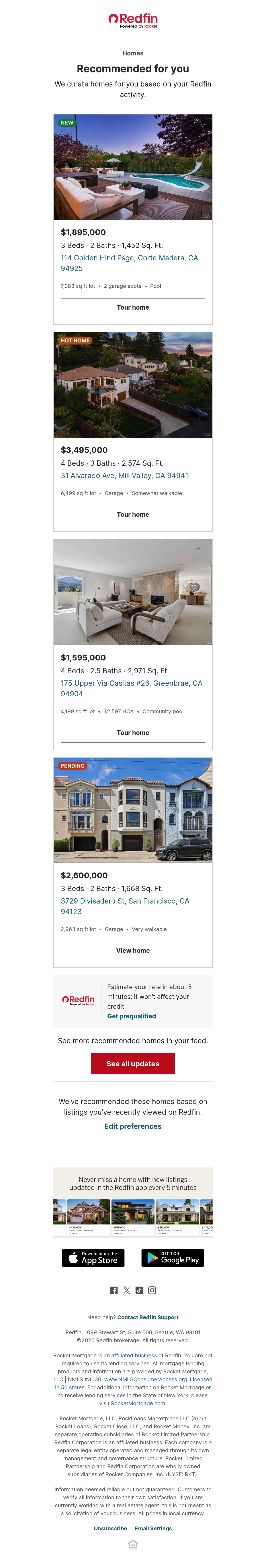Viewport: 266px width, 1568px height.
Task: Open the RocketMortgage.com link
Action: 138,1403
